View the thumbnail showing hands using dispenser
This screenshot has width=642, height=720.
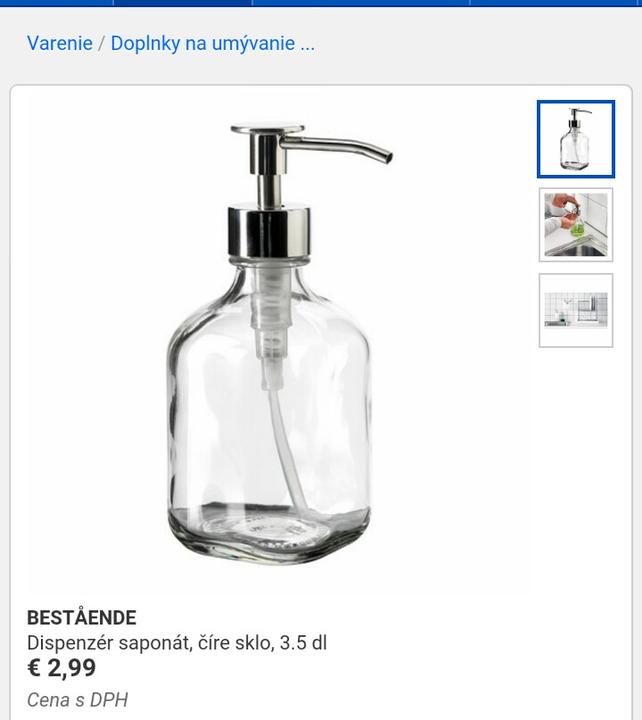tap(575, 225)
